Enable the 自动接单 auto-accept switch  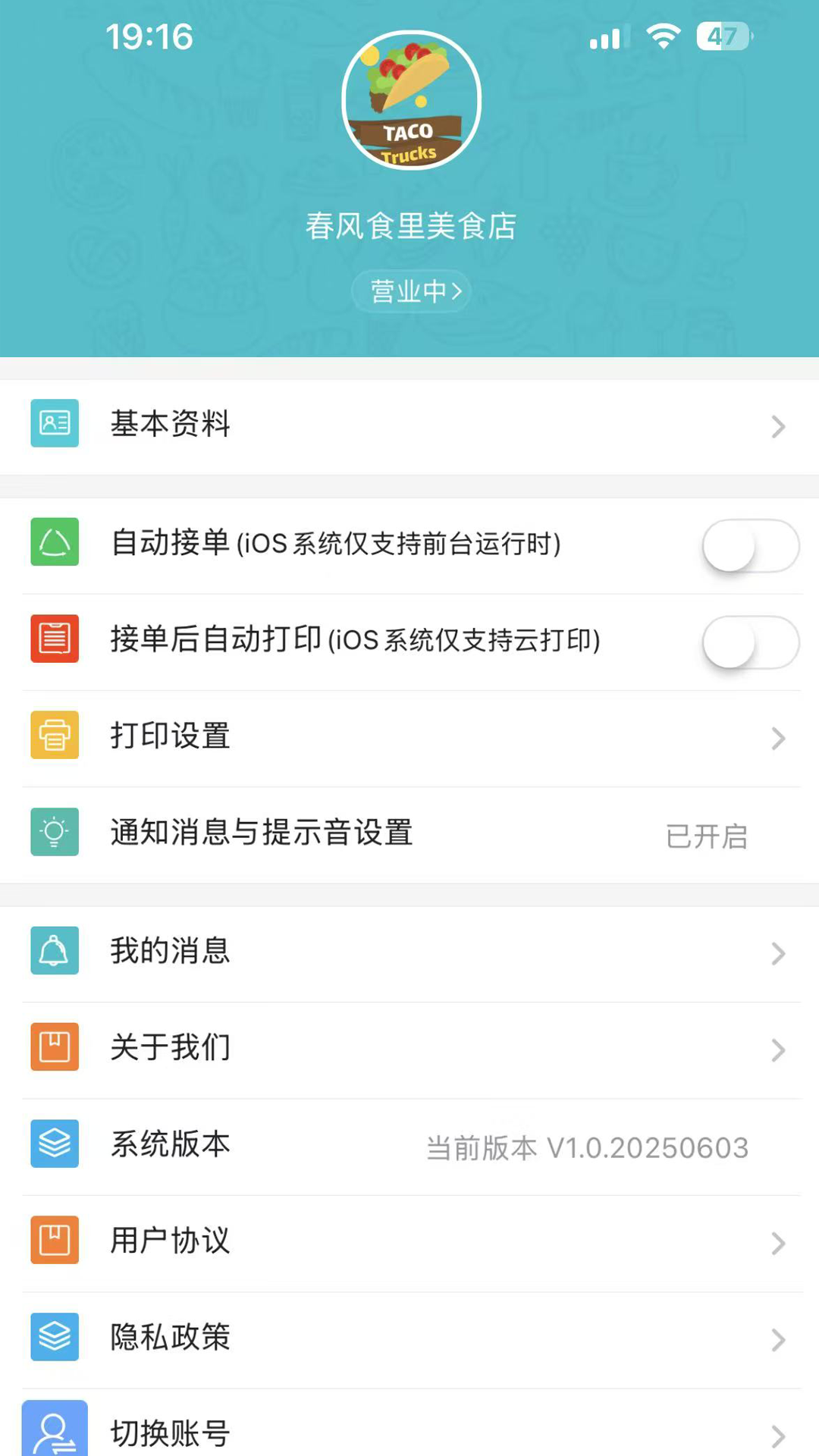[749, 546]
